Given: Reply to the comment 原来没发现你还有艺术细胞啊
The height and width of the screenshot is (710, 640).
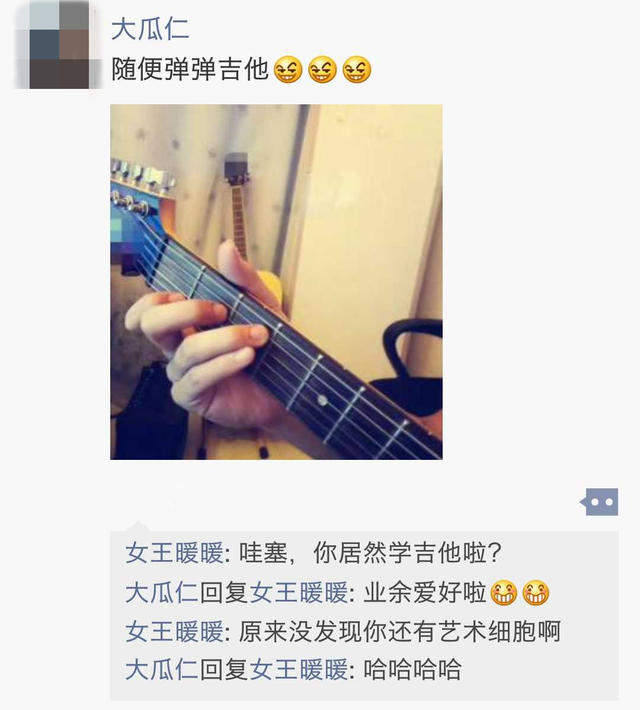Looking at the screenshot, I should coord(400,631).
